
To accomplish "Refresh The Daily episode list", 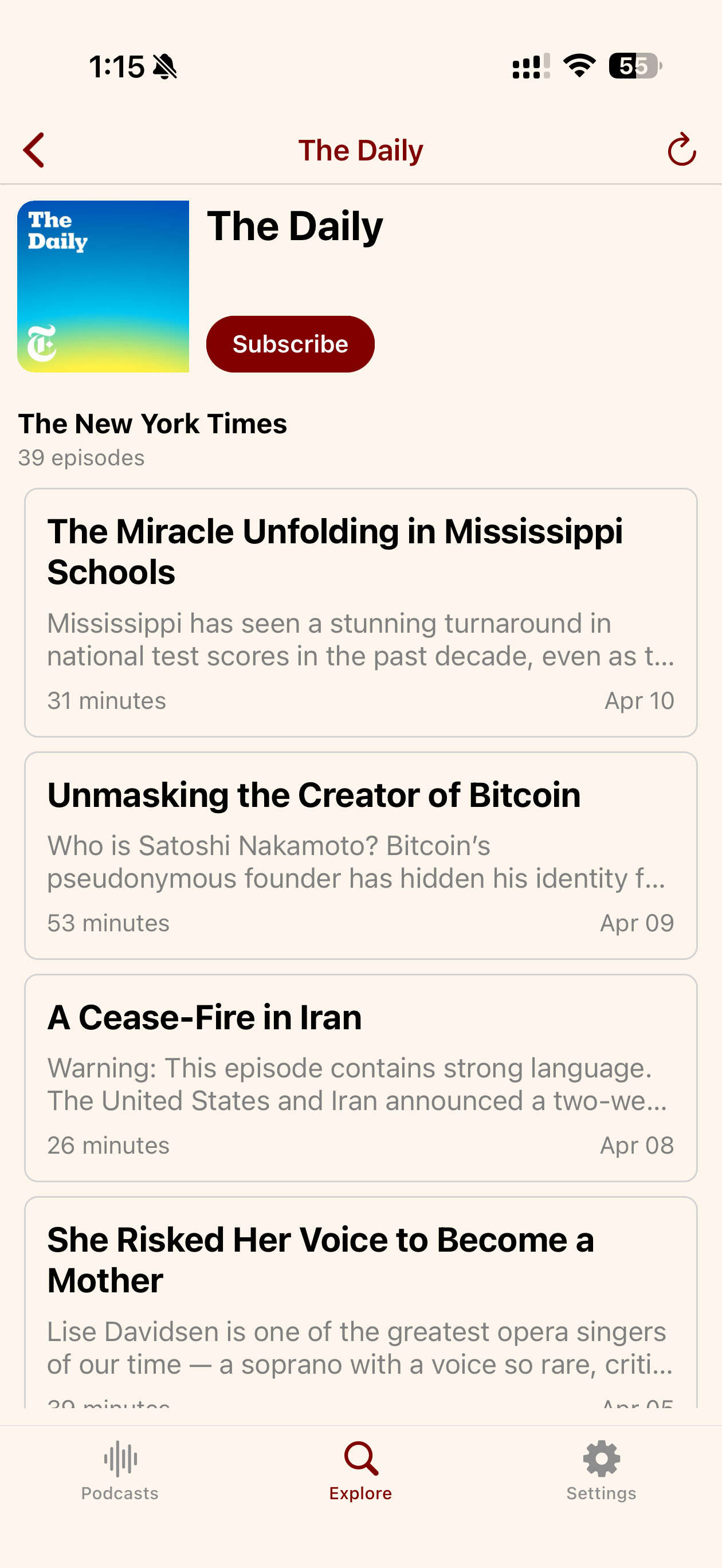I will (681, 150).
